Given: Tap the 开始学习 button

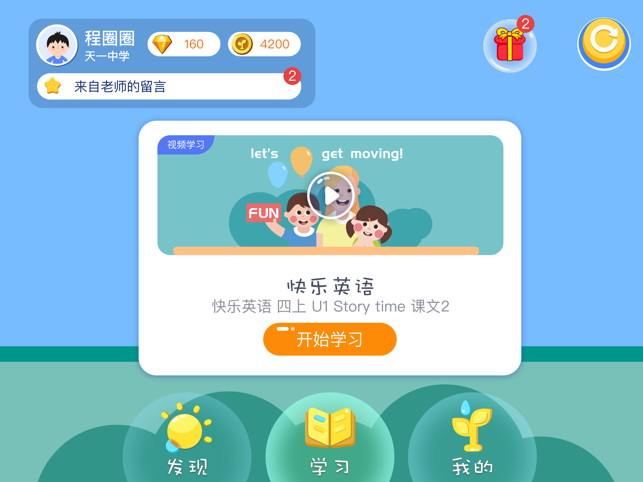Looking at the screenshot, I should point(330,340).
